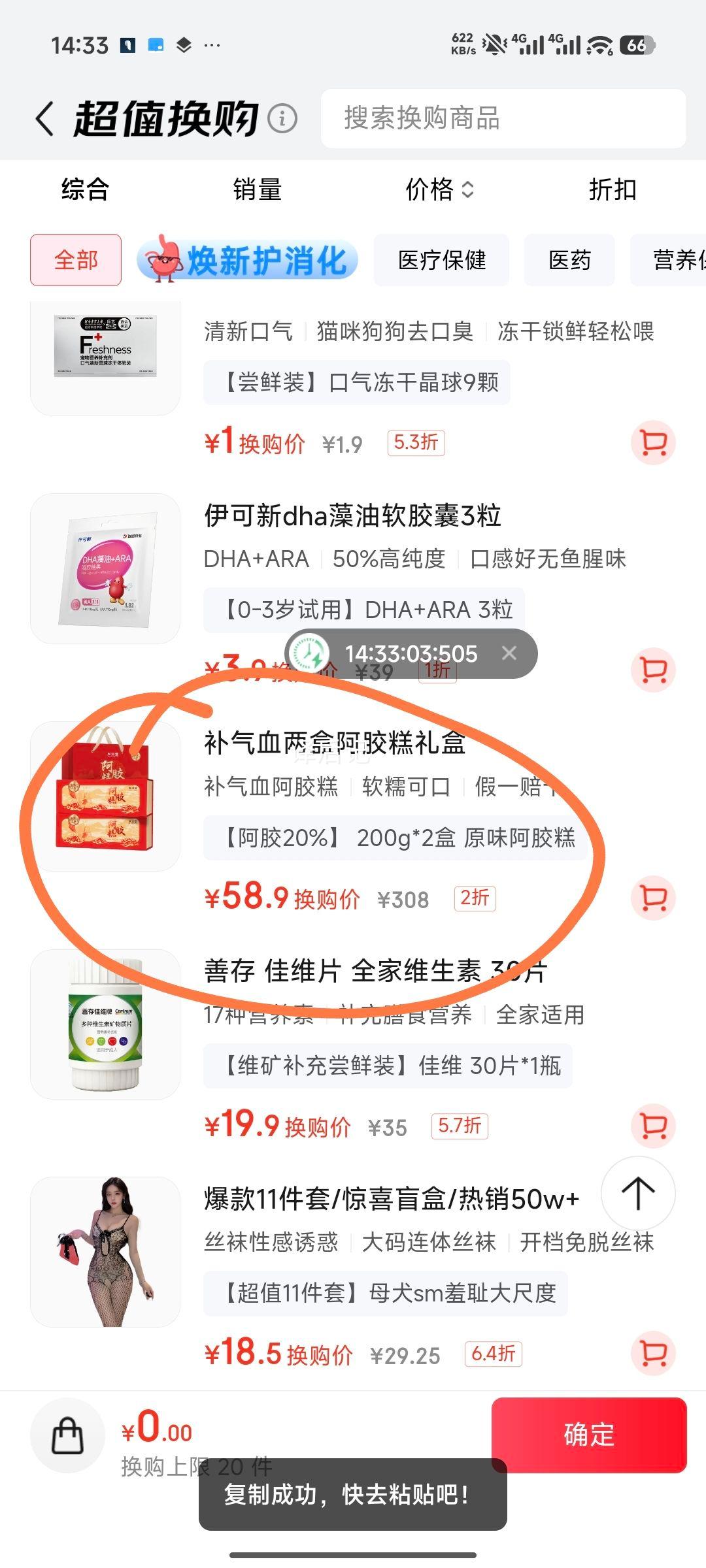Dismiss the 14:33:03 countdown with the ×

tap(509, 653)
